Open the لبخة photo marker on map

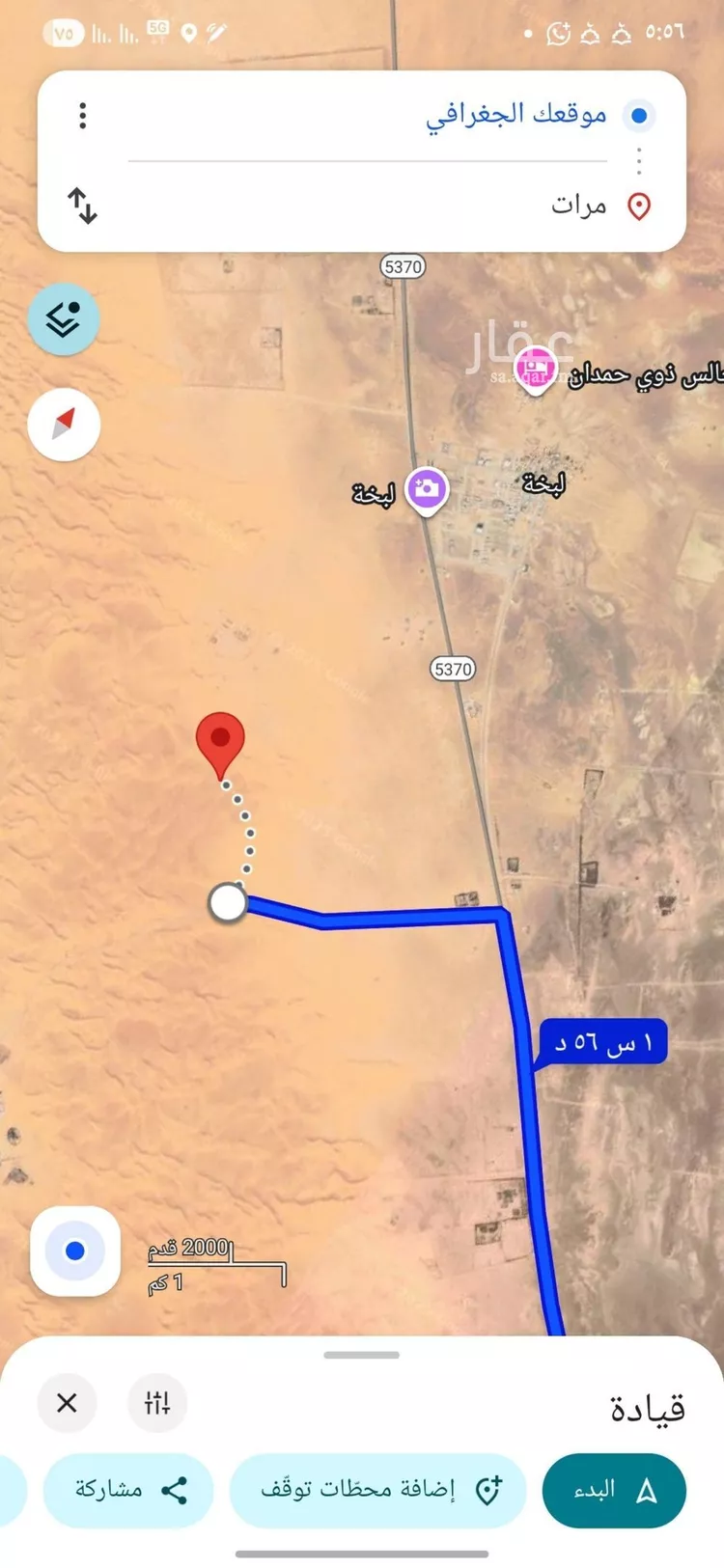(427, 489)
